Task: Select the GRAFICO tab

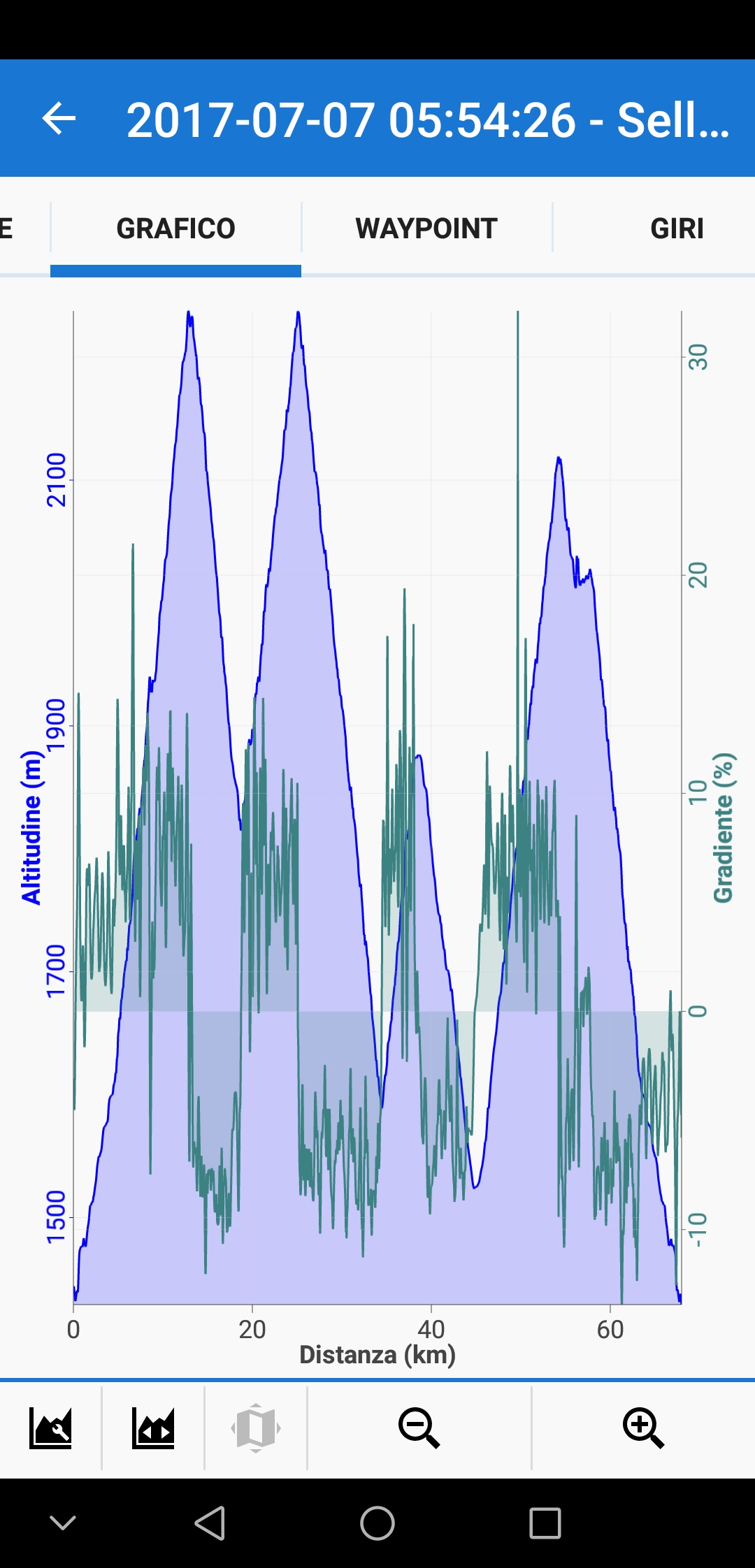Action: point(175,228)
